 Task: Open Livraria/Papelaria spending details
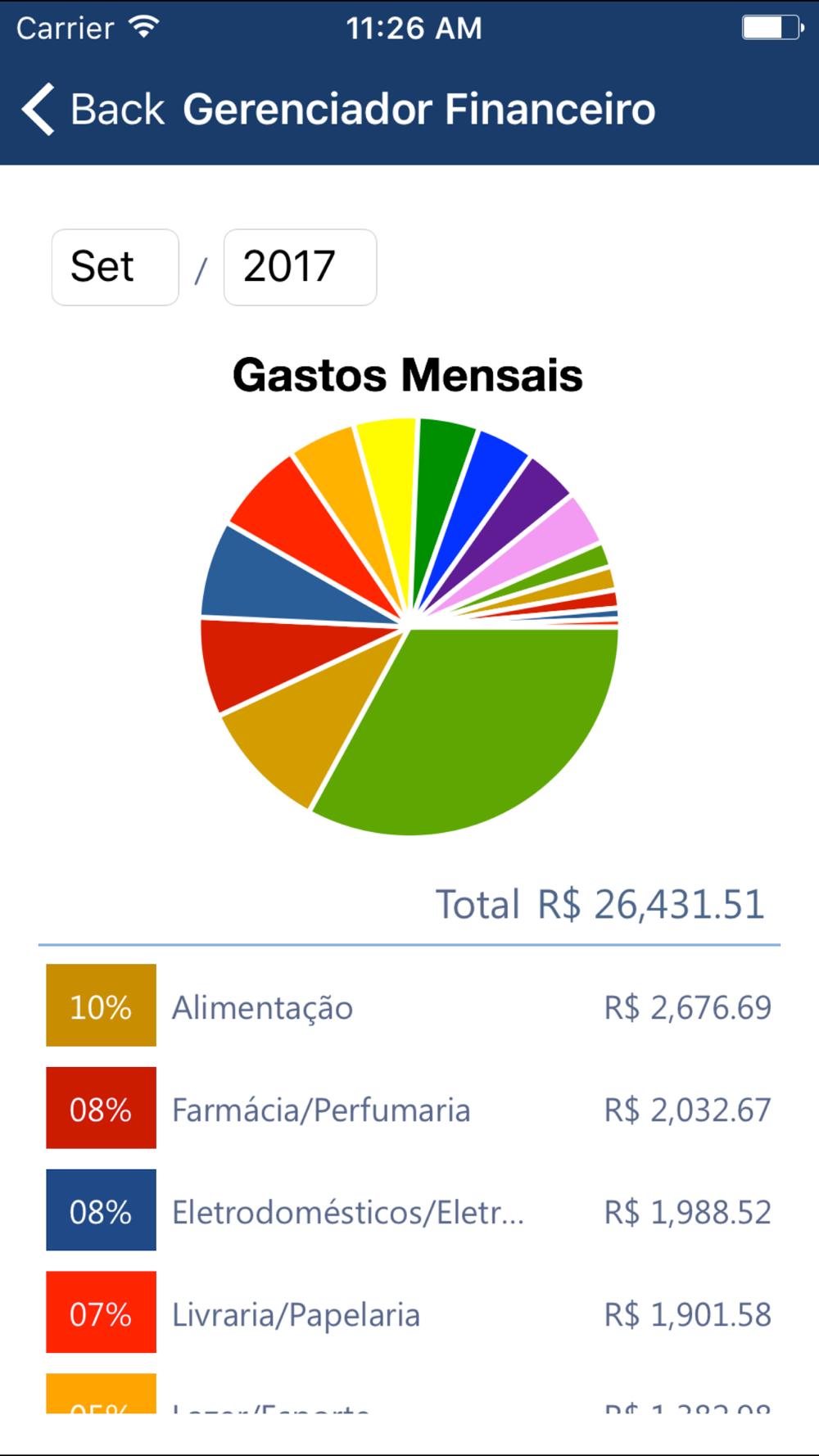pyautogui.click(x=408, y=1314)
